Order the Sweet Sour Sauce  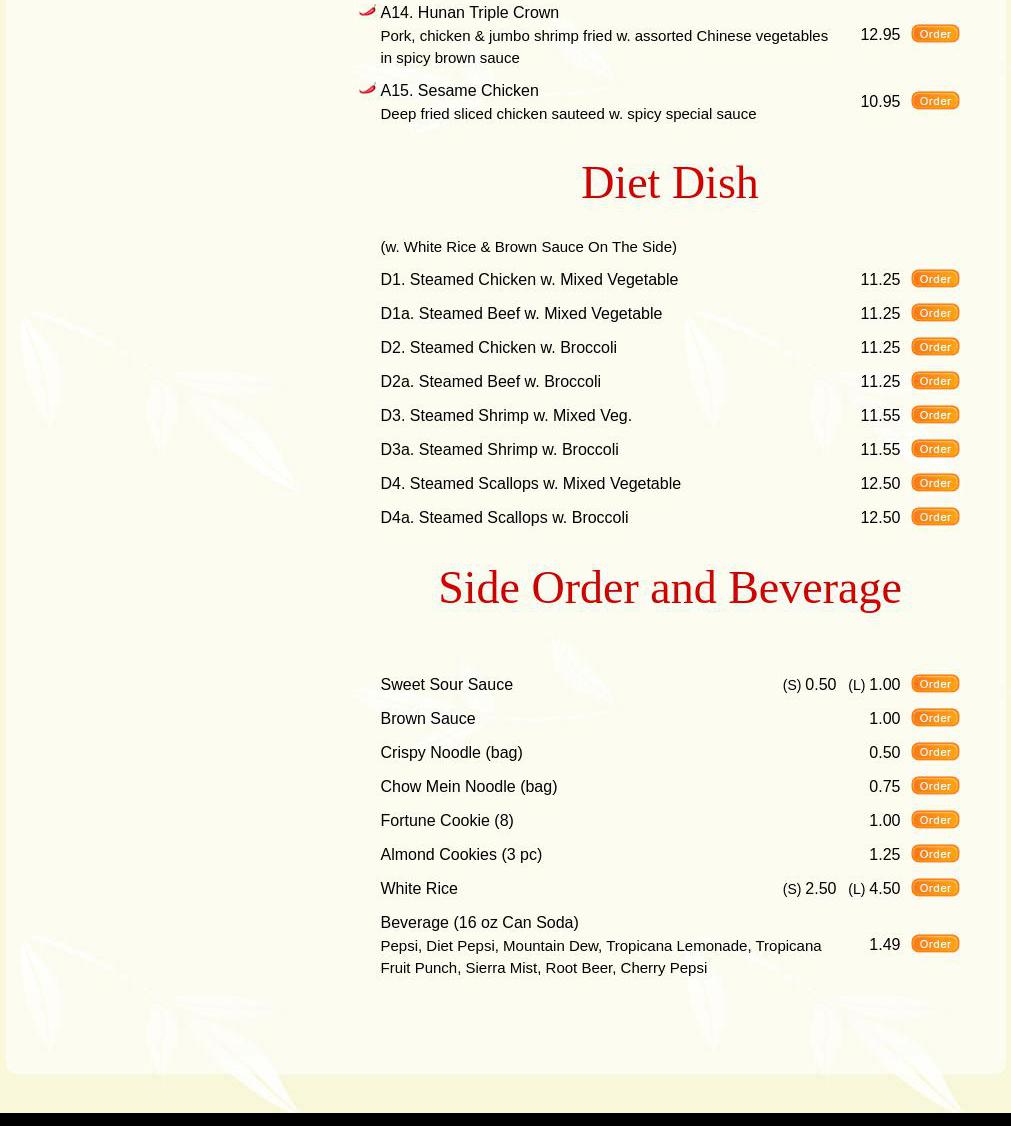tap(935, 684)
